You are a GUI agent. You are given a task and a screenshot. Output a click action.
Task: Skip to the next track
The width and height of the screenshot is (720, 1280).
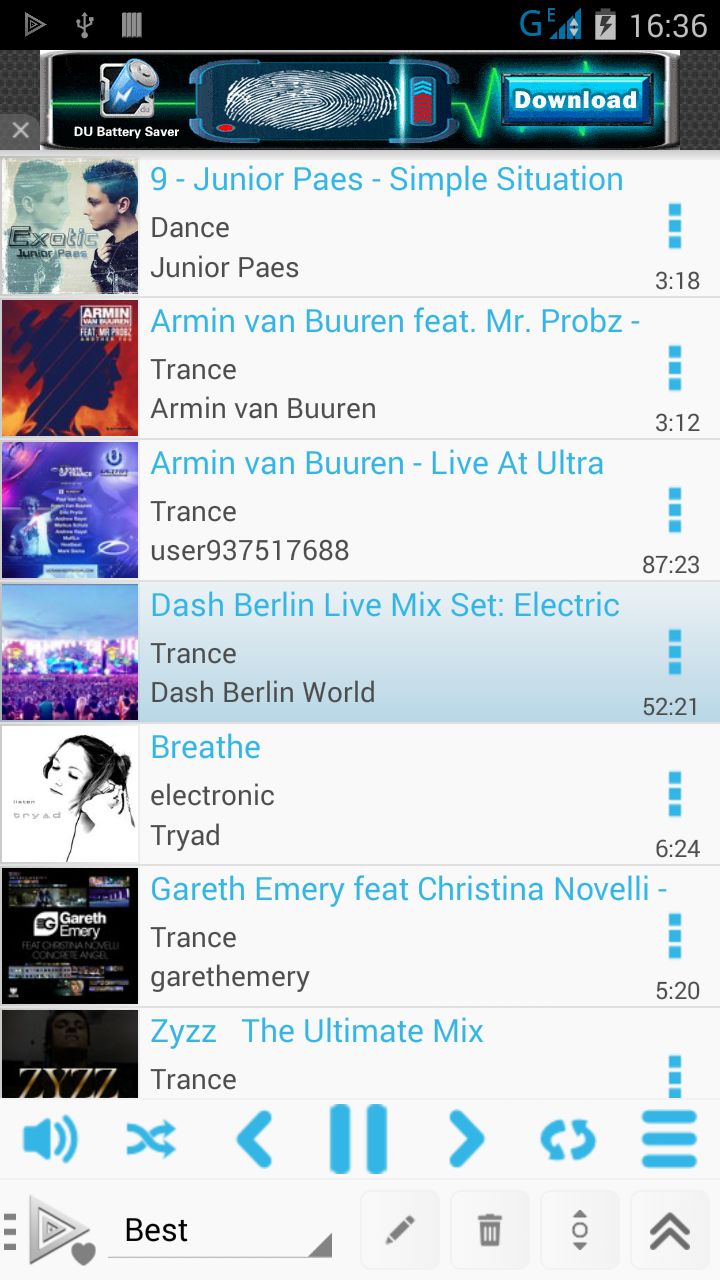point(465,1138)
